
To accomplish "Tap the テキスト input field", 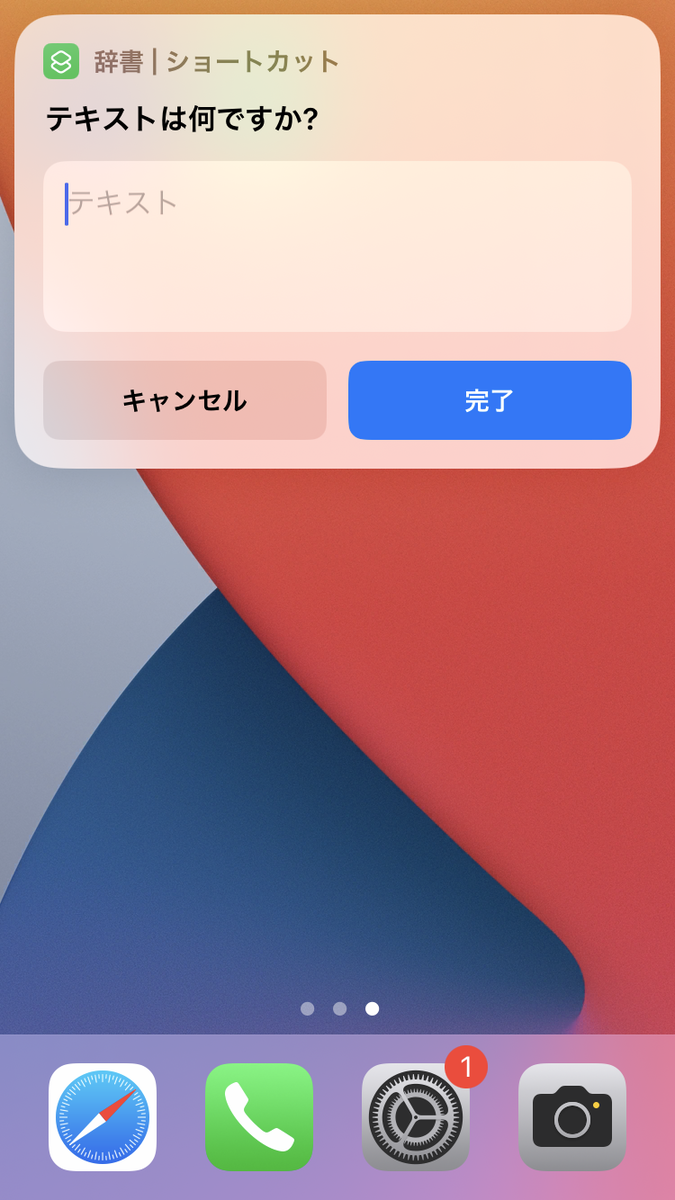I will 337,246.
